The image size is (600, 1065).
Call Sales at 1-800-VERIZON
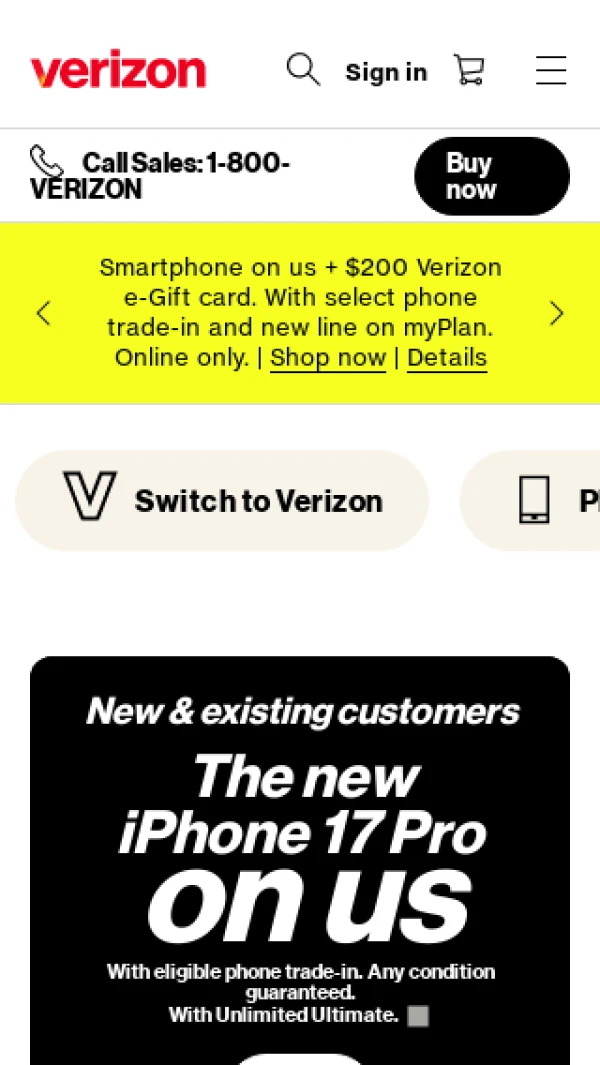(x=160, y=176)
